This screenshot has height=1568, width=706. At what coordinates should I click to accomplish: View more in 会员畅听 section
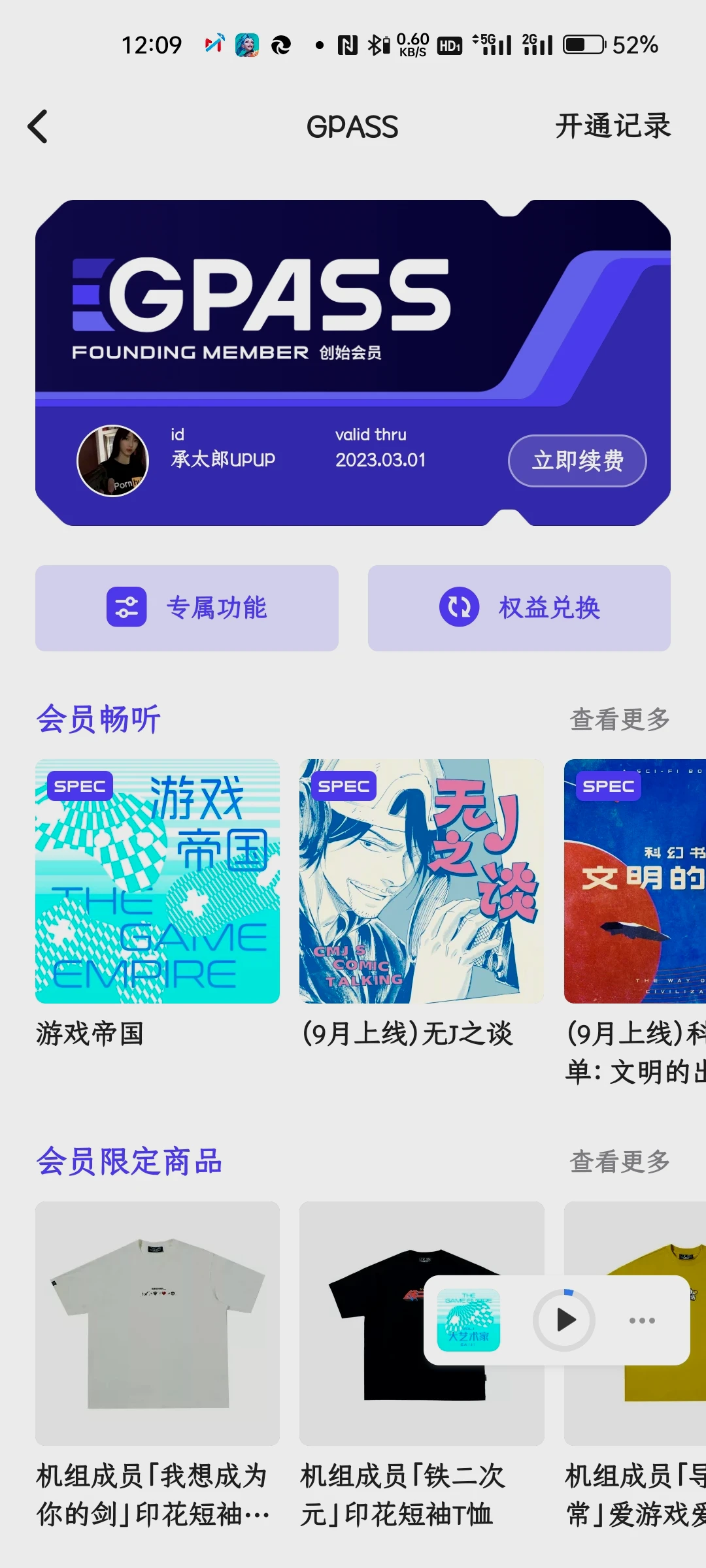pyautogui.click(x=620, y=719)
